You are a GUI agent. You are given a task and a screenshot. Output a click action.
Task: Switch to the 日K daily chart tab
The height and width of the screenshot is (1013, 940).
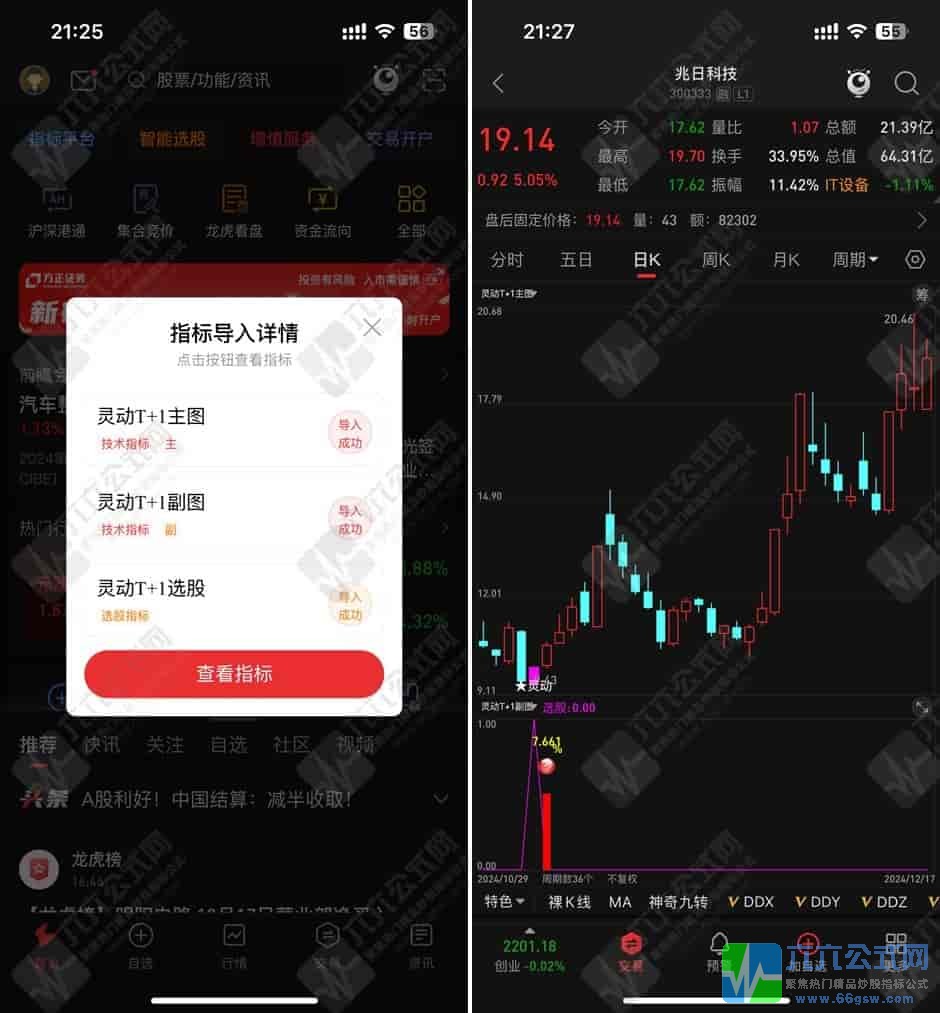pos(646,259)
